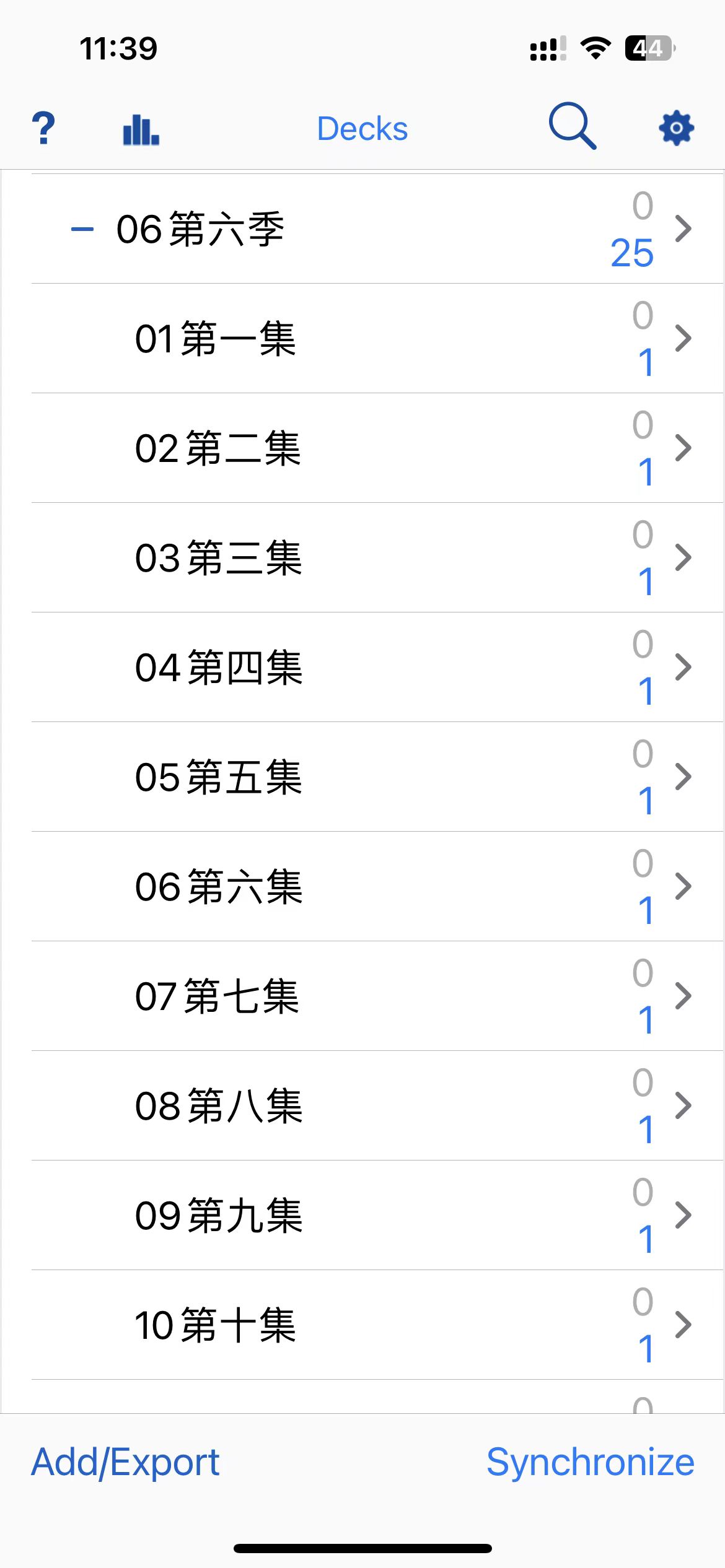
Task: Open the 03 第三集 deck
Action: [x=377, y=558]
